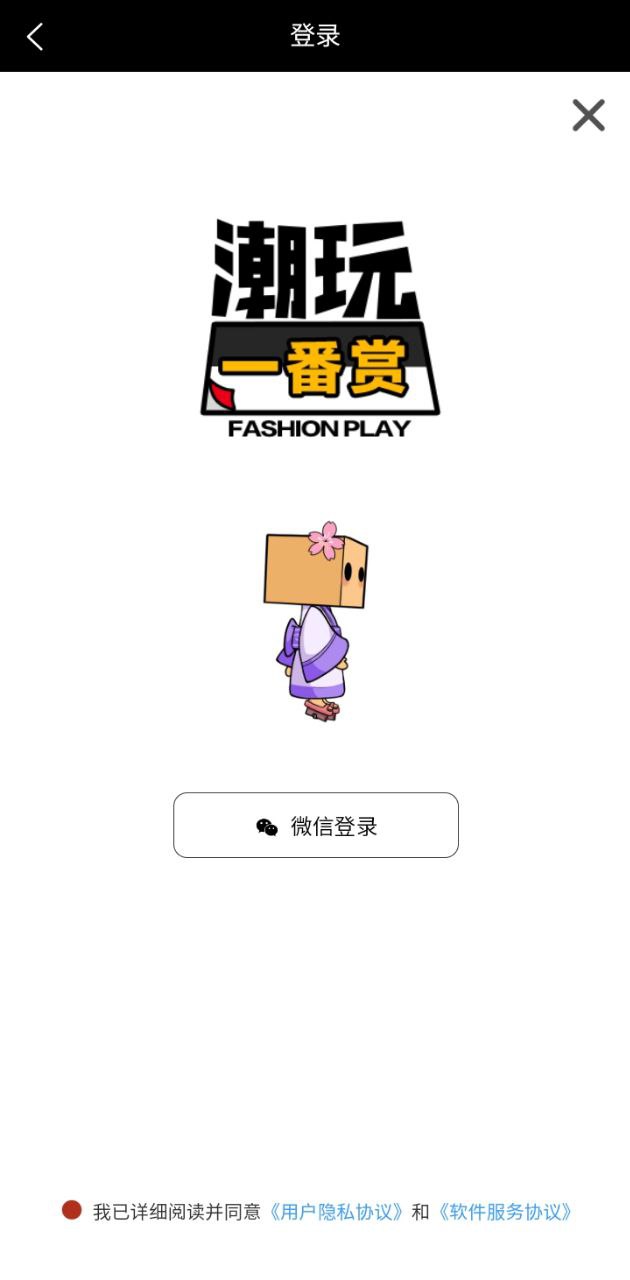Toggle the agreement consent radio button
The width and height of the screenshot is (630, 1280).
click(72, 1211)
